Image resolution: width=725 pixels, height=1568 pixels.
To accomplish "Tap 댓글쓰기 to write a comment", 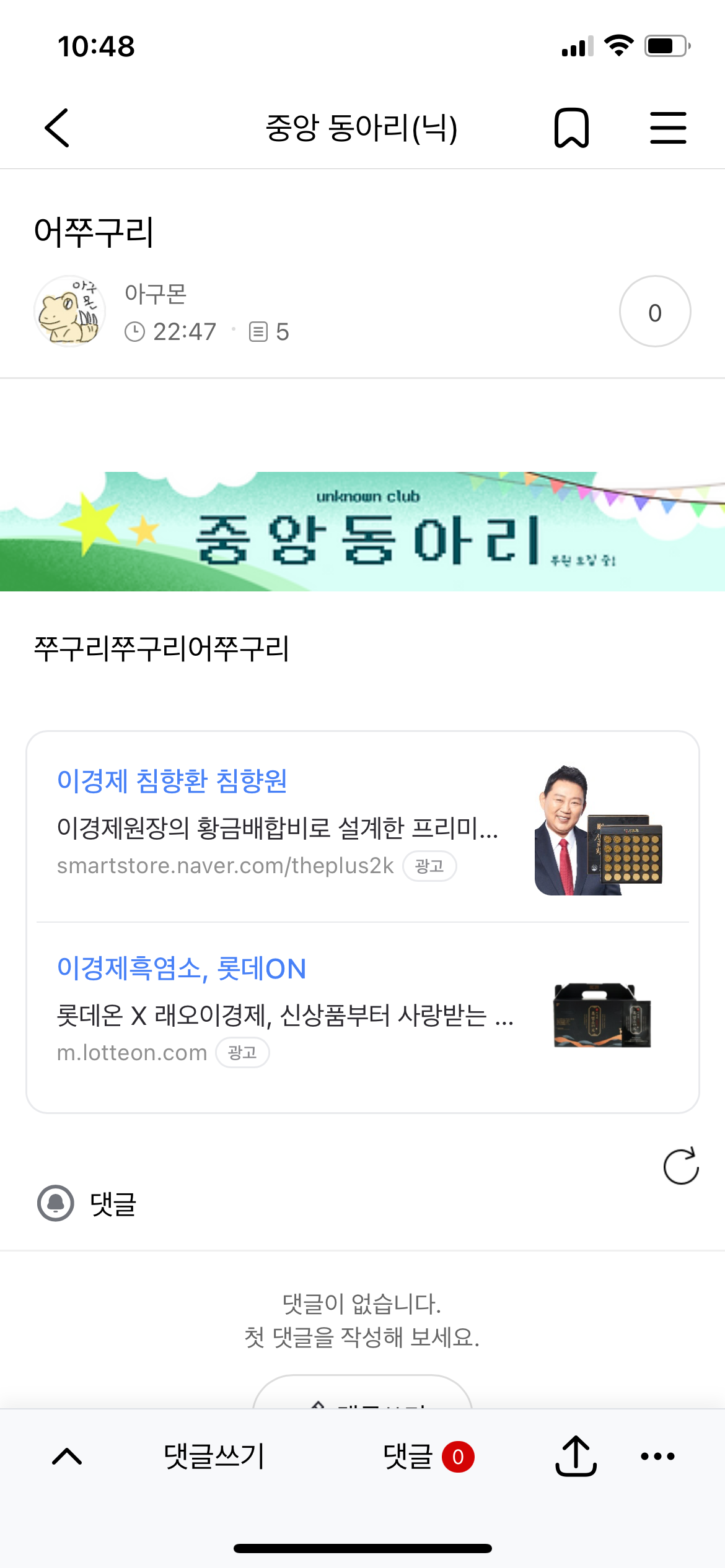I will (x=214, y=1456).
